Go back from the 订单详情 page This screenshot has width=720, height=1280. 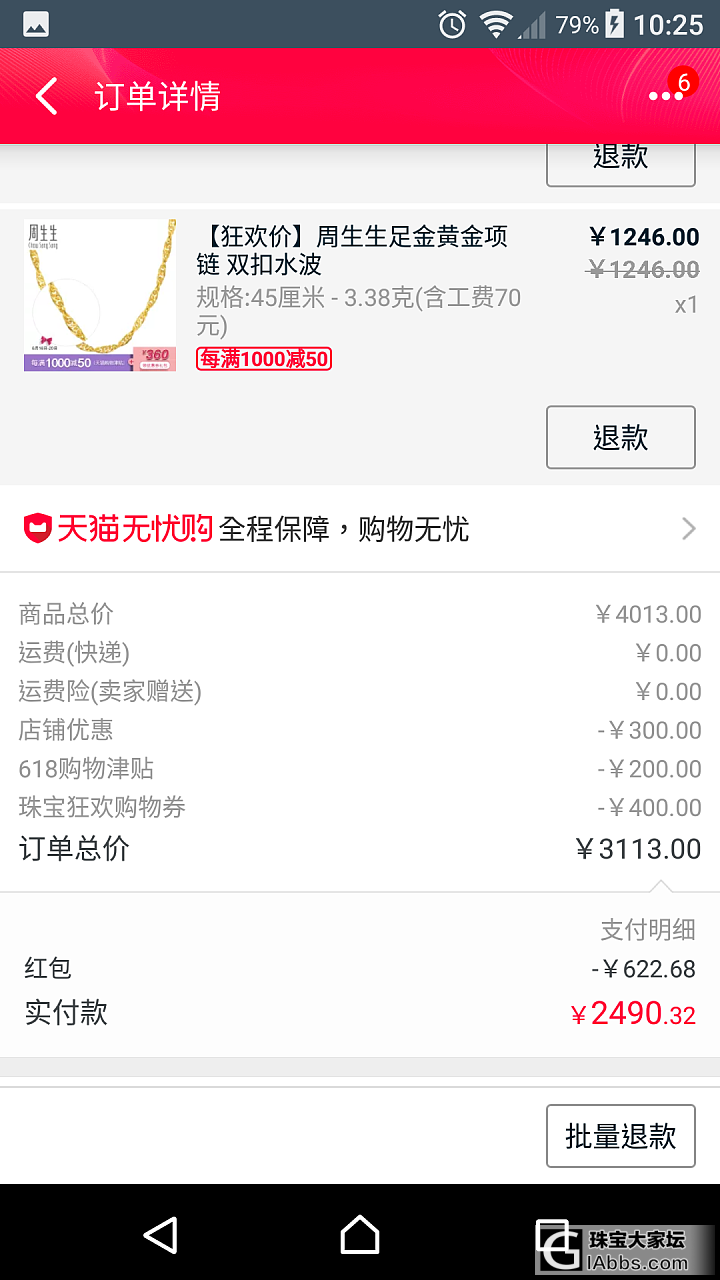(46, 97)
